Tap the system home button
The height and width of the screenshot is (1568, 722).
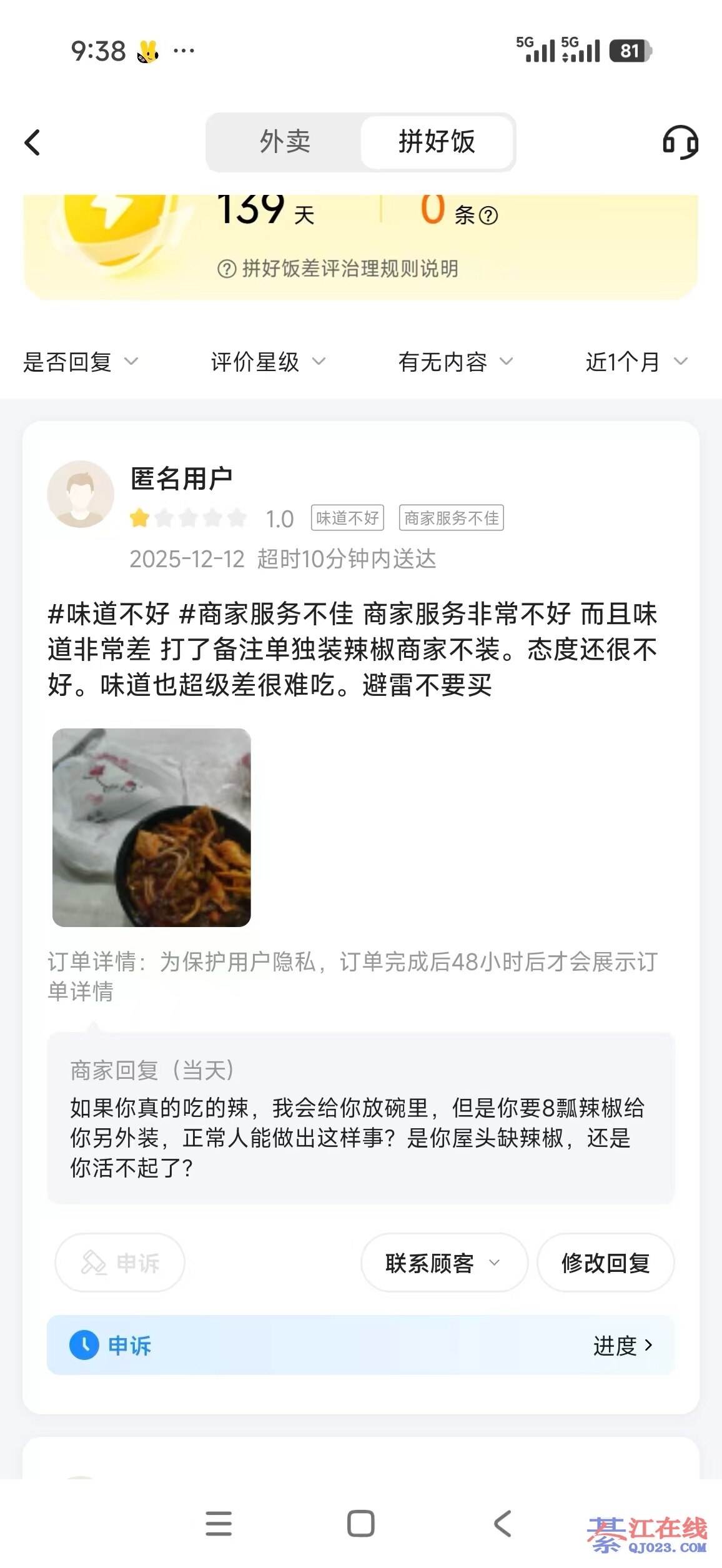click(x=361, y=1524)
